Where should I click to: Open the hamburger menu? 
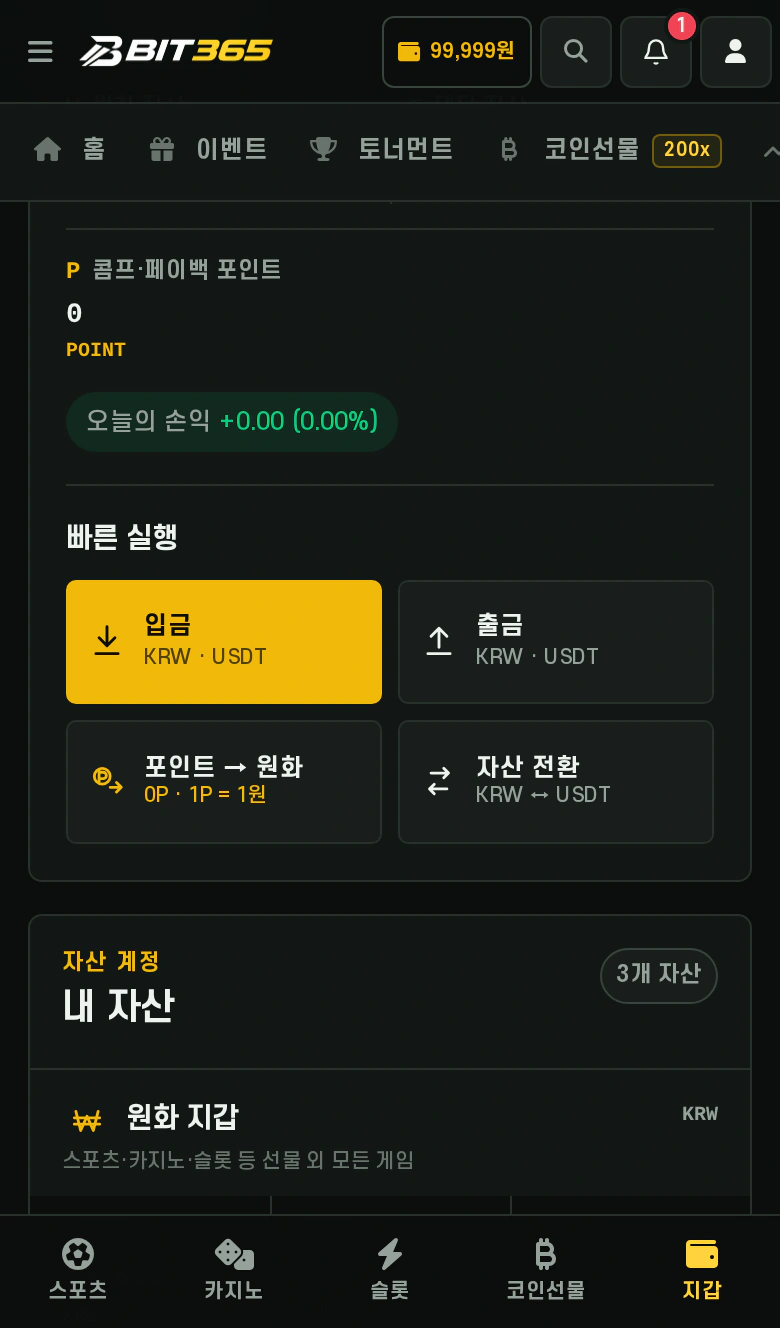point(40,52)
